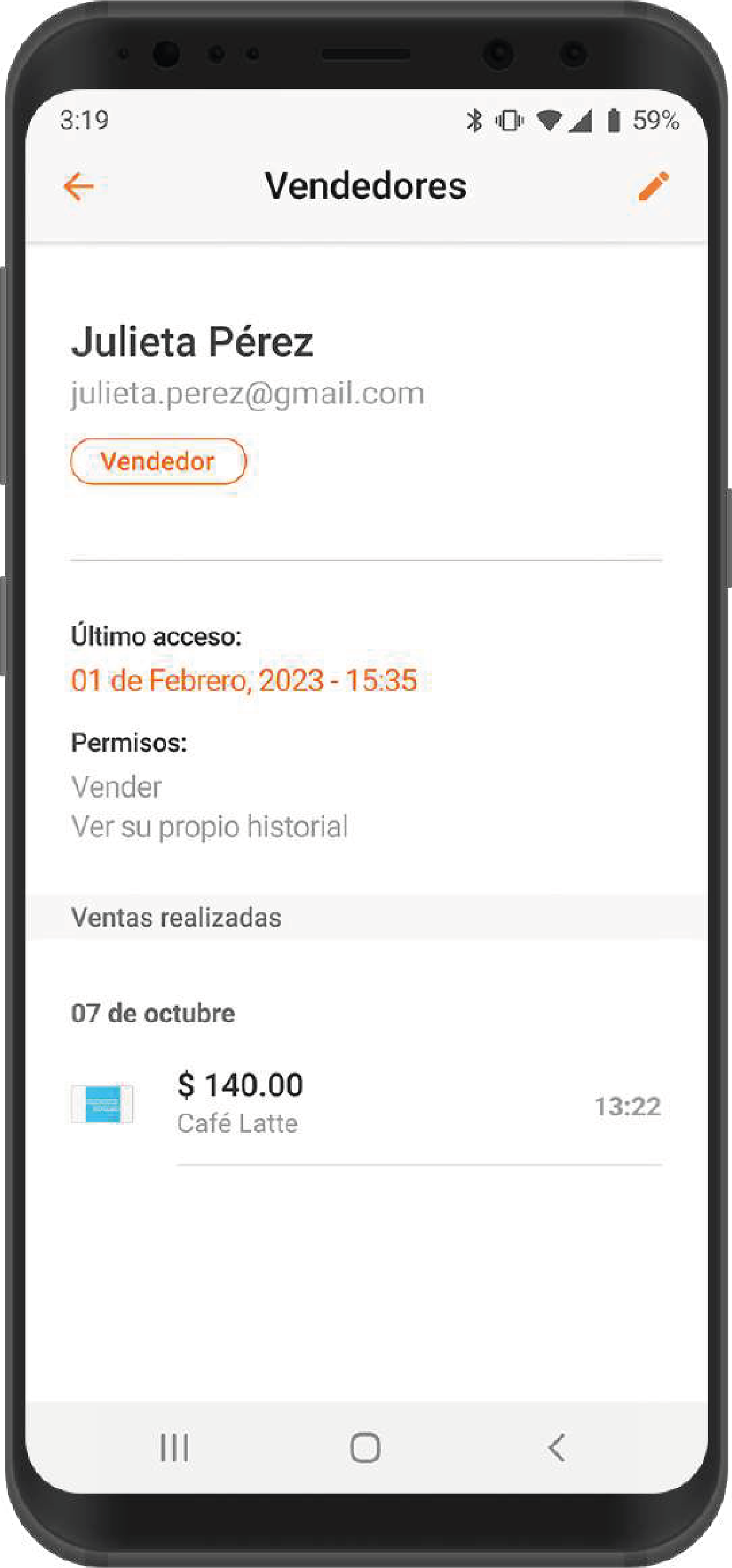Go to the system home screen

[x=365, y=1448]
